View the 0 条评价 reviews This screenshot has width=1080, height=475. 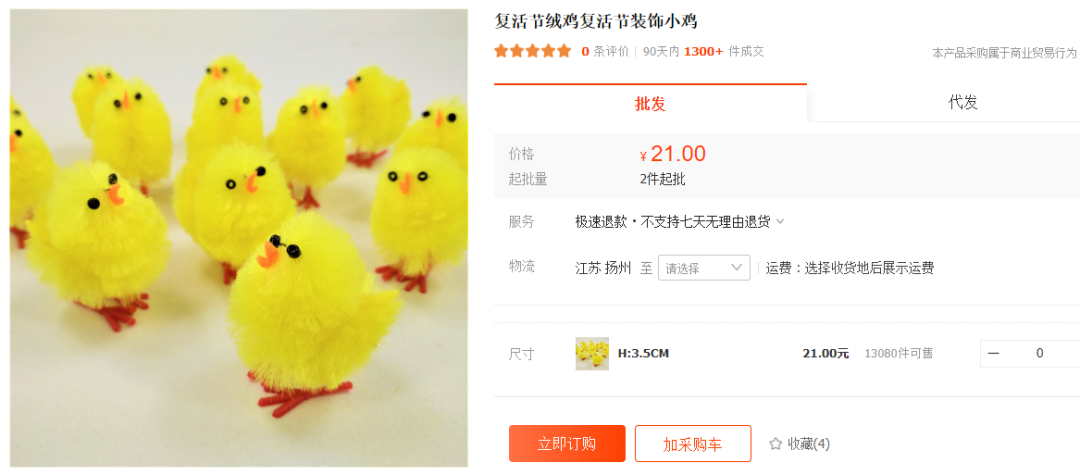click(x=605, y=51)
